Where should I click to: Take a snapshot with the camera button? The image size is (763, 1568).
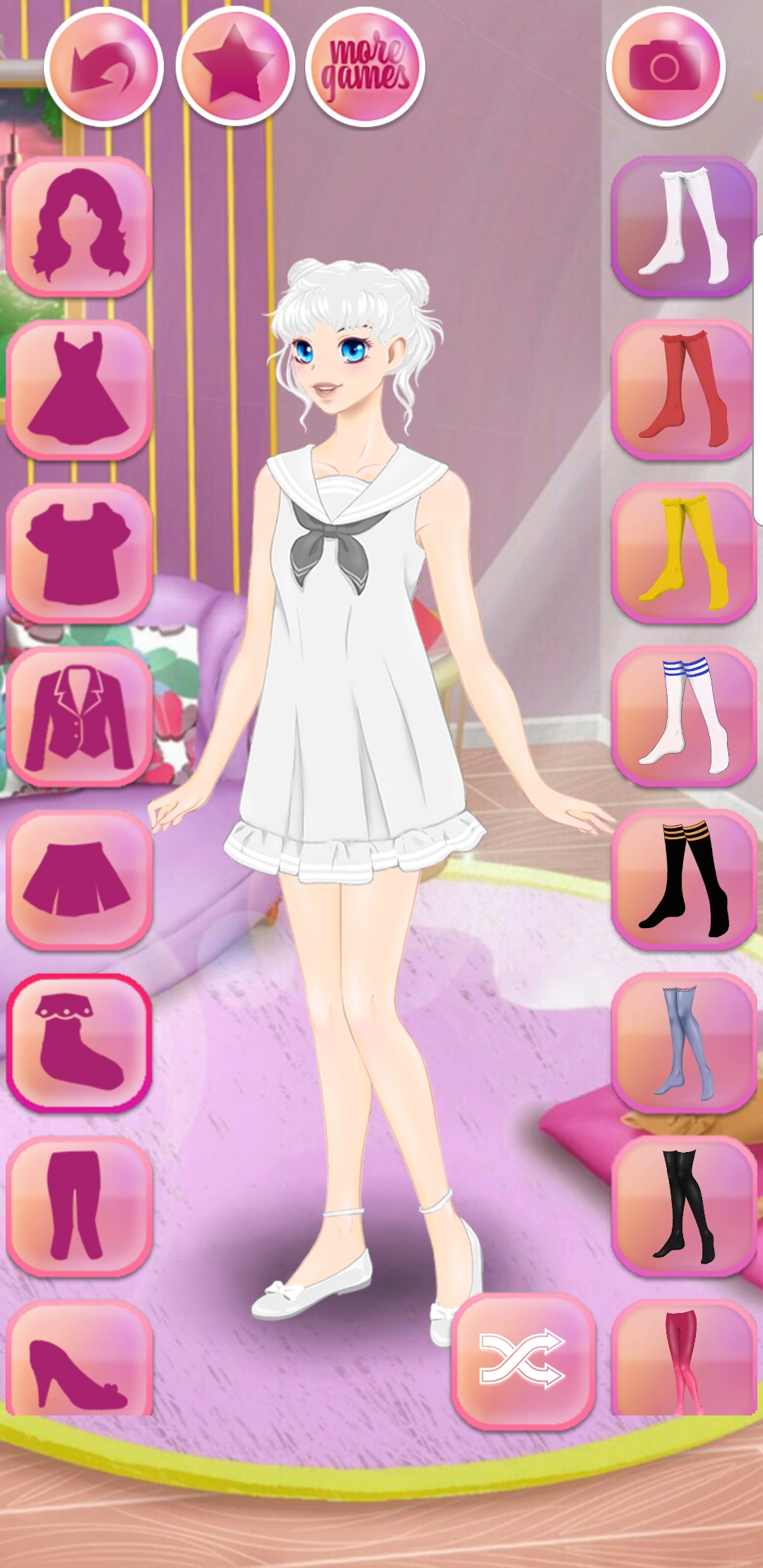pyautogui.click(x=666, y=67)
